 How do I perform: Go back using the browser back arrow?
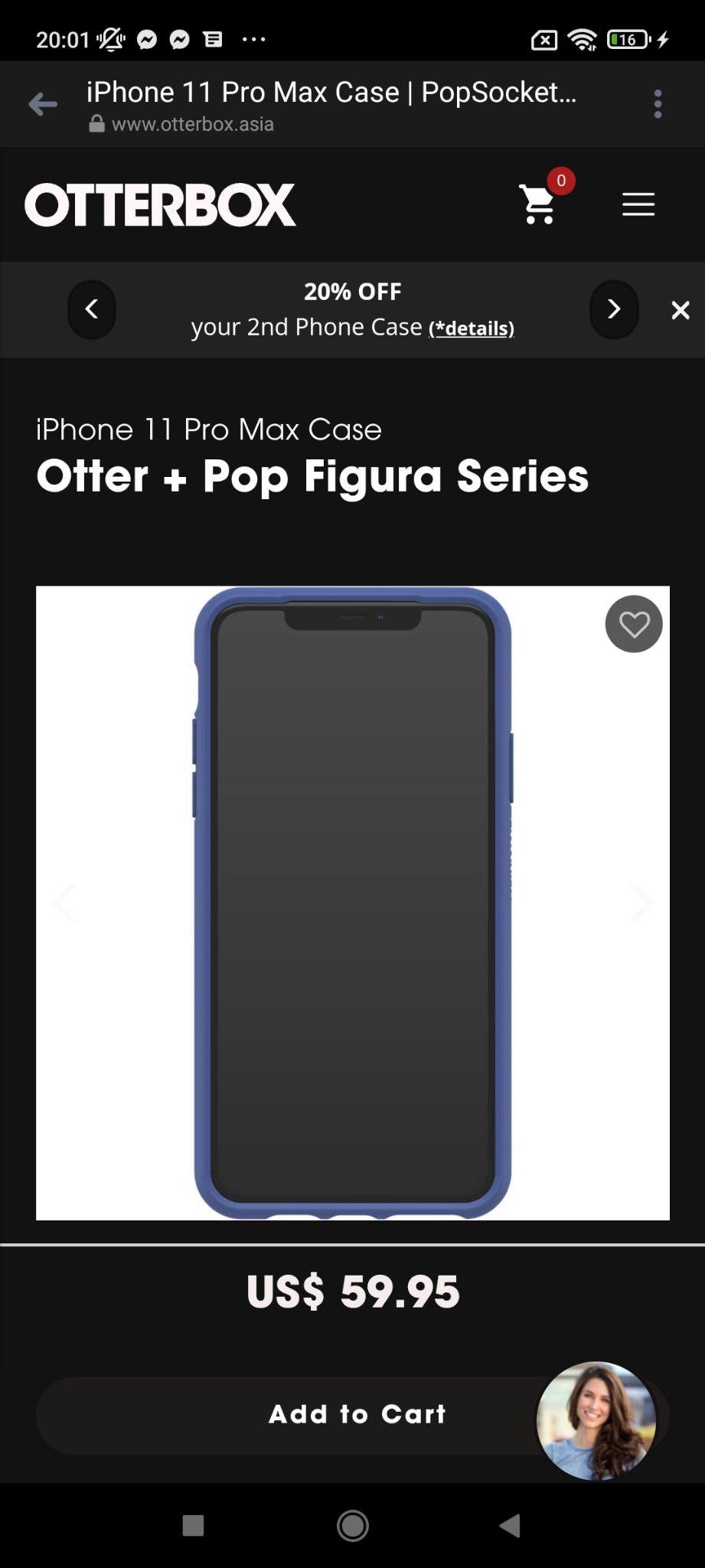pyautogui.click(x=43, y=103)
